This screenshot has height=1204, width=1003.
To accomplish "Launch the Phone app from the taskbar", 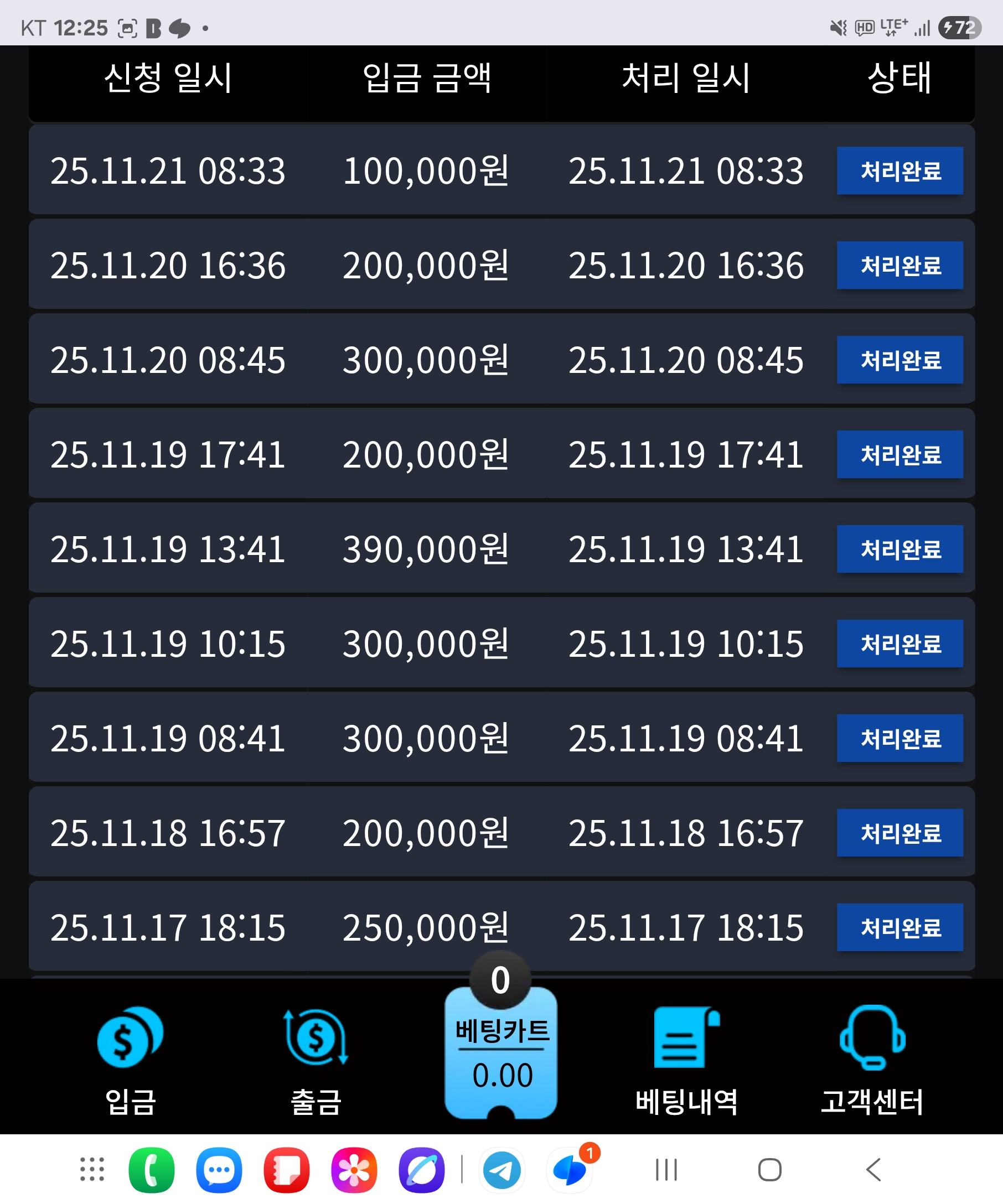I will (x=152, y=1170).
